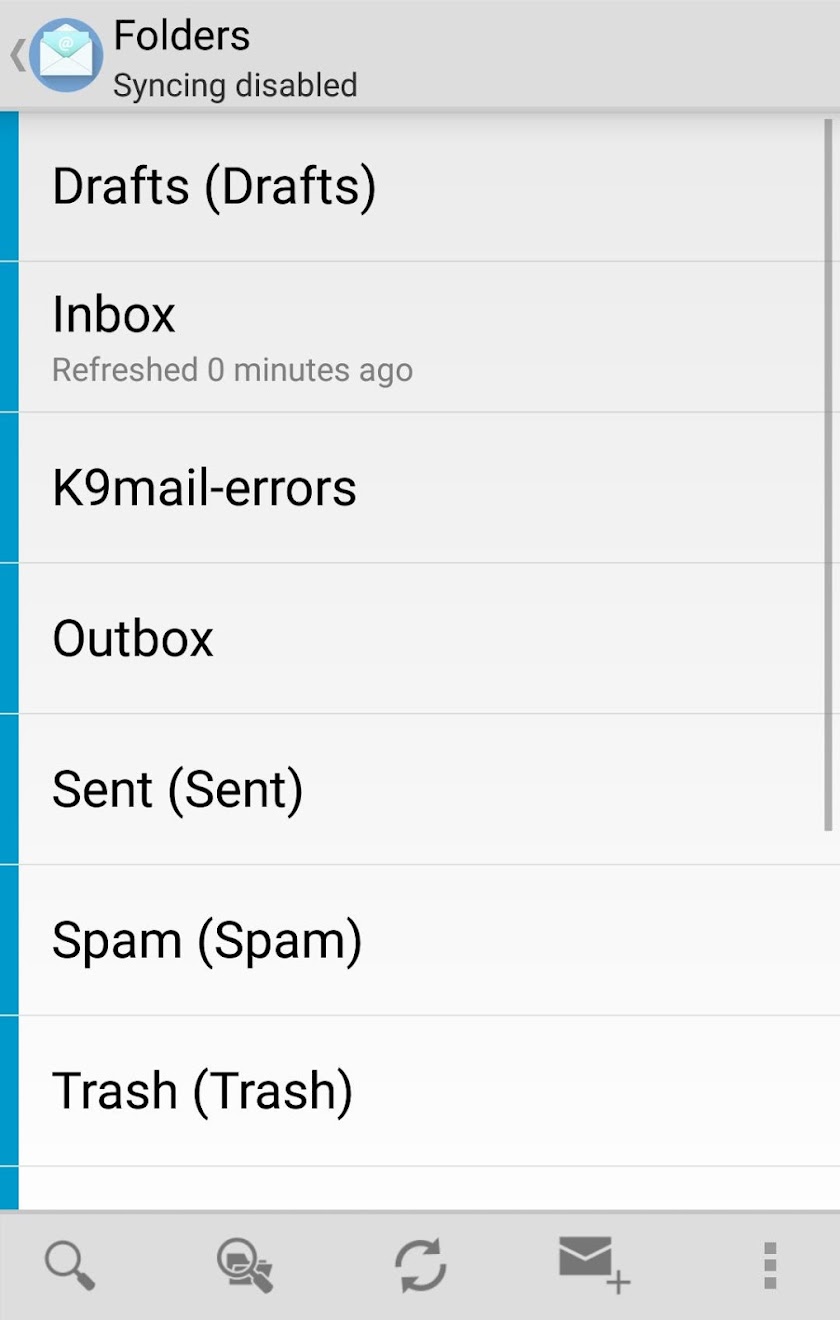Compose a new email
The image size is (840, 1320).
click(x=594, y=1264)
